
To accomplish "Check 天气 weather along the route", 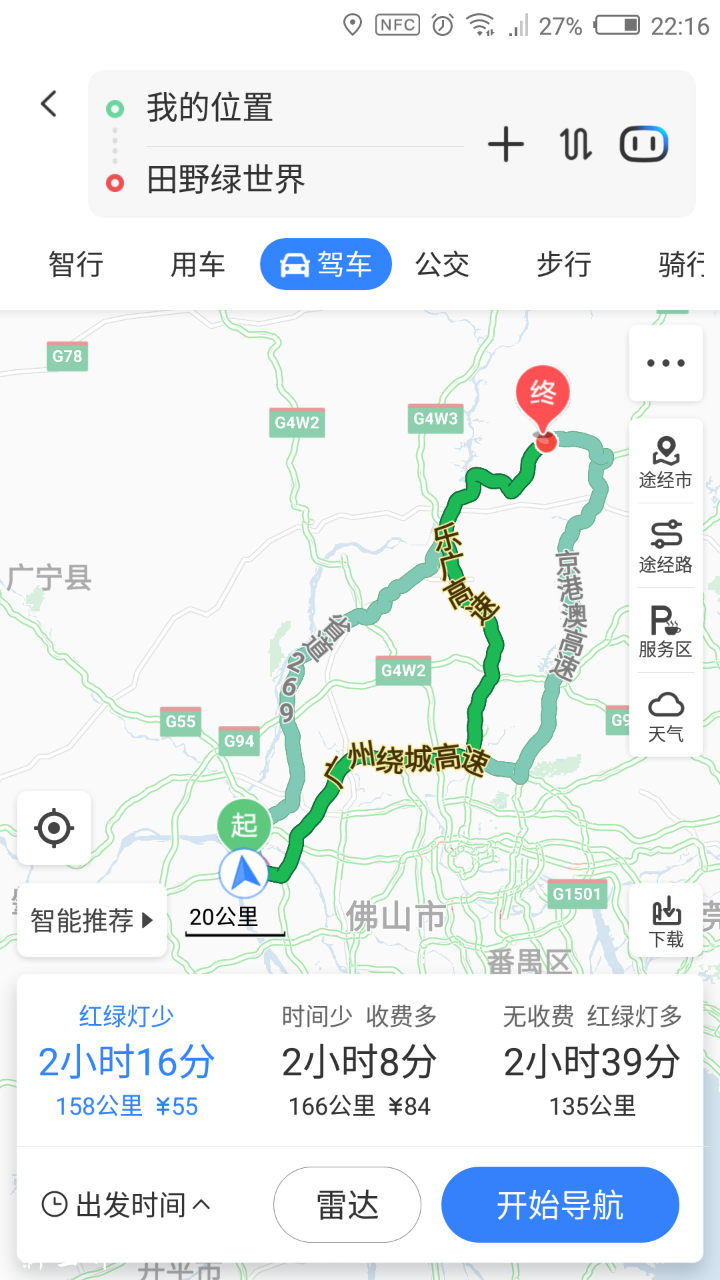I will click(666, 717).
